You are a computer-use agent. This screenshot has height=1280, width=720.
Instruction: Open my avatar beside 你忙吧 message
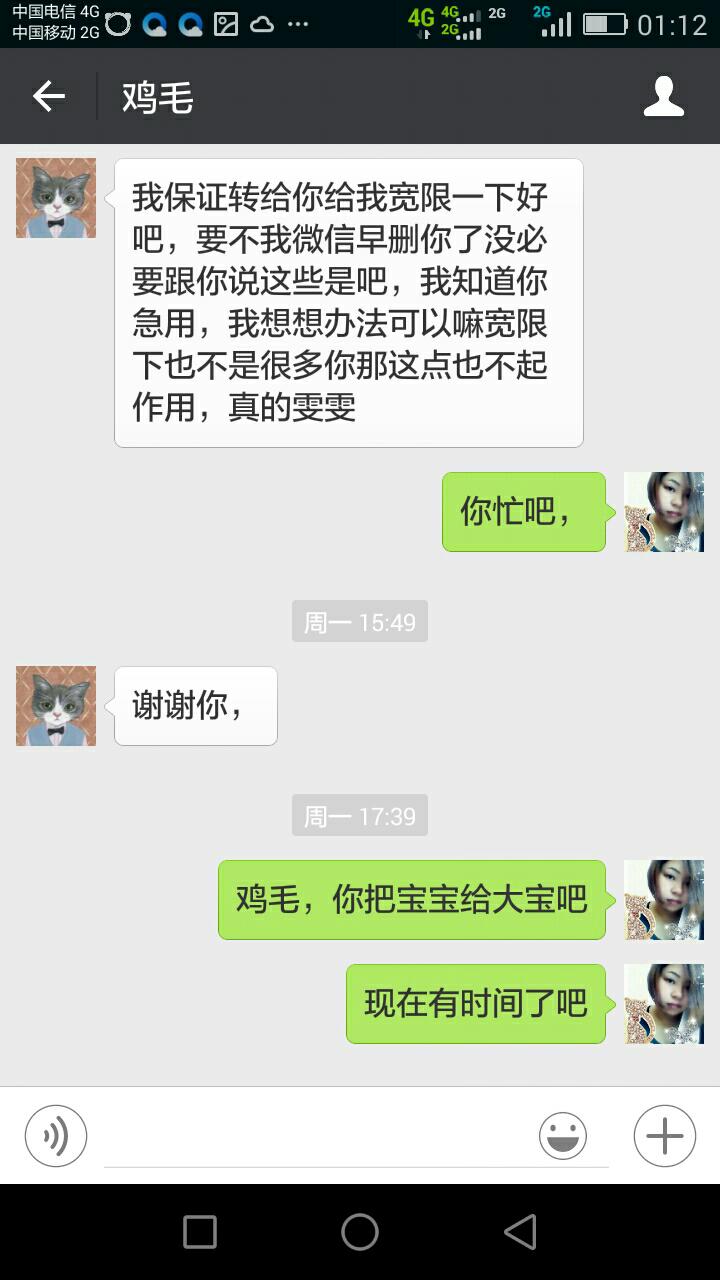(x=664, y=512)
